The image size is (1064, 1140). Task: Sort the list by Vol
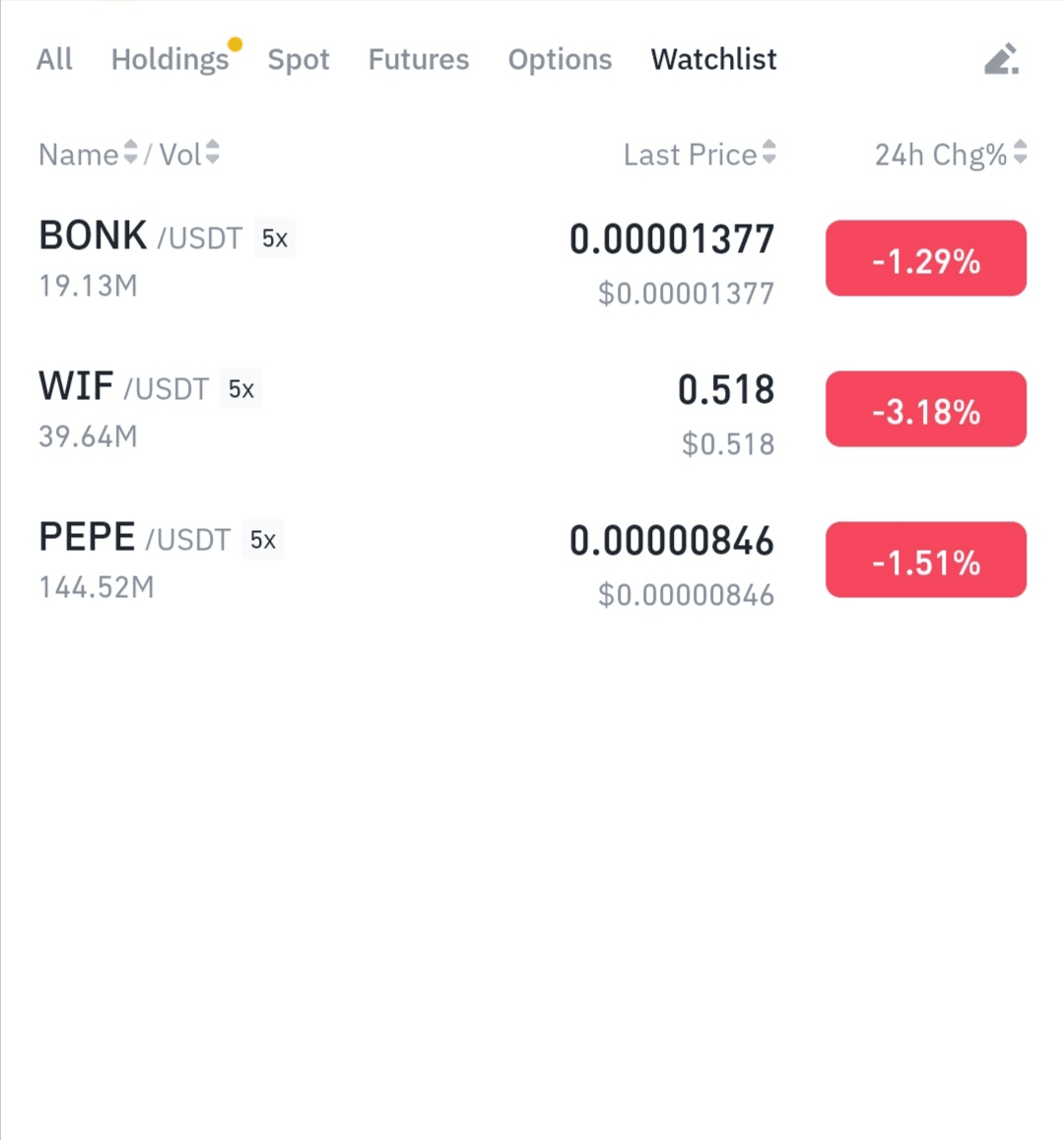click(x=189, y=155)
